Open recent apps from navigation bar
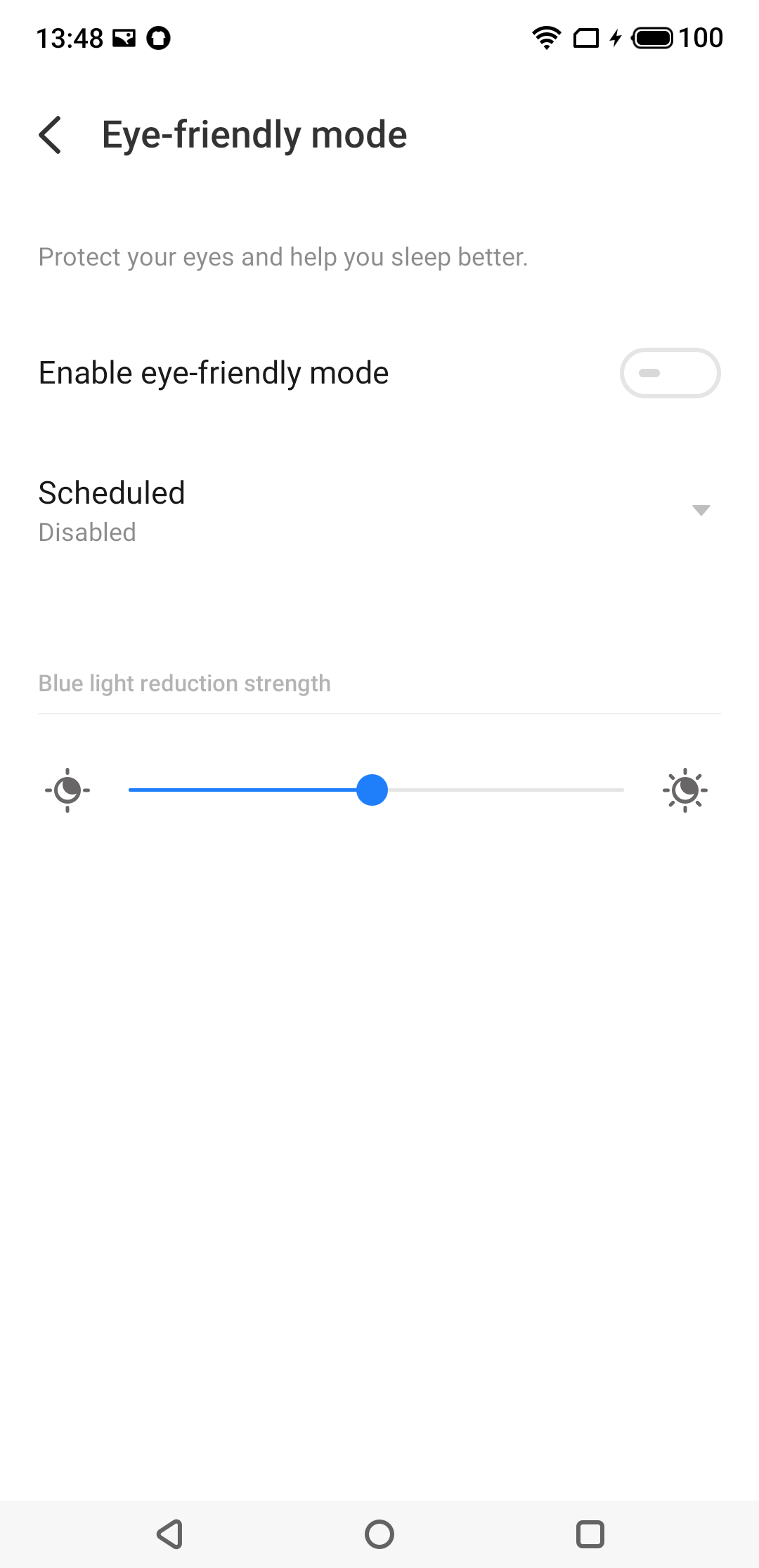Viewport: 759px width, 1568px height. 590,1534
